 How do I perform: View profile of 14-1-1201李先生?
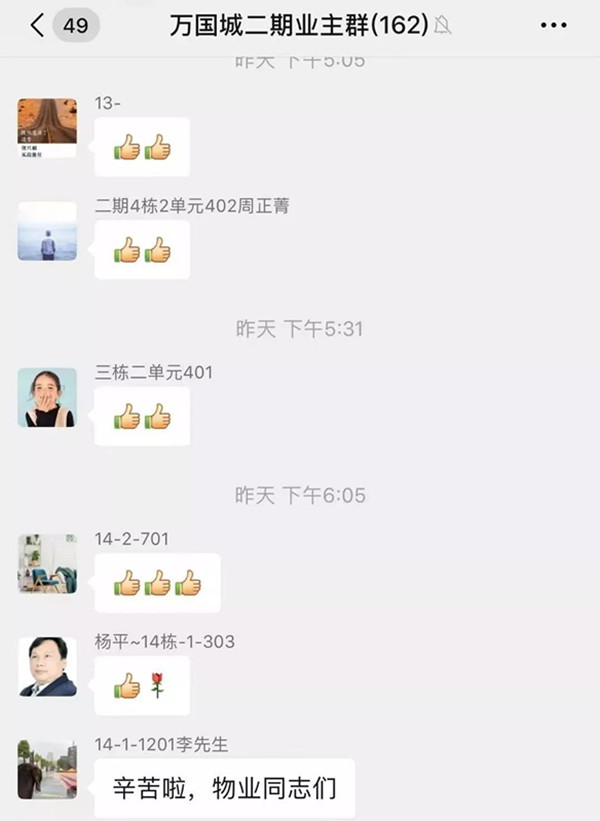pyautogui.click(x=47, y=769)
